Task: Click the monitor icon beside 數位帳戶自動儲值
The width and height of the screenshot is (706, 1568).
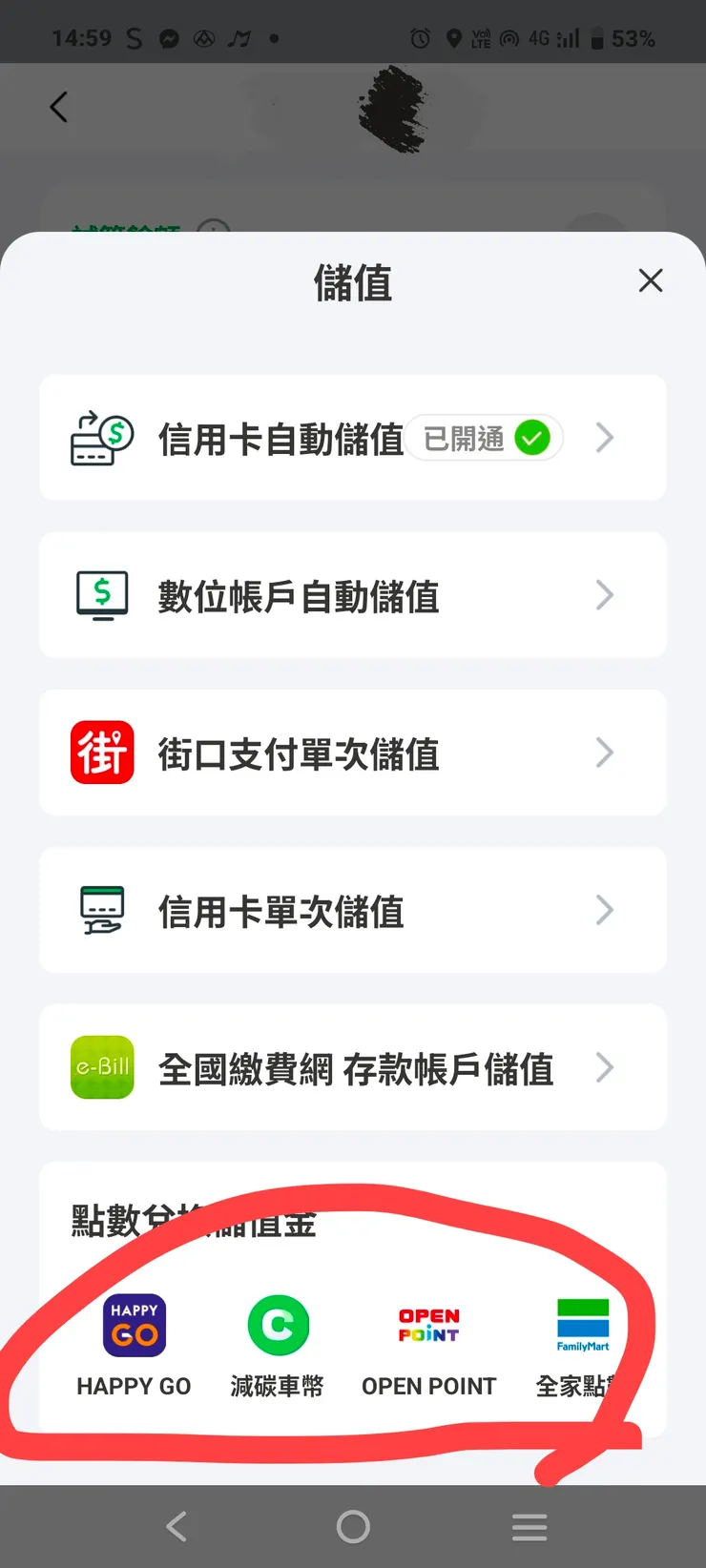Action: point(102,595)
